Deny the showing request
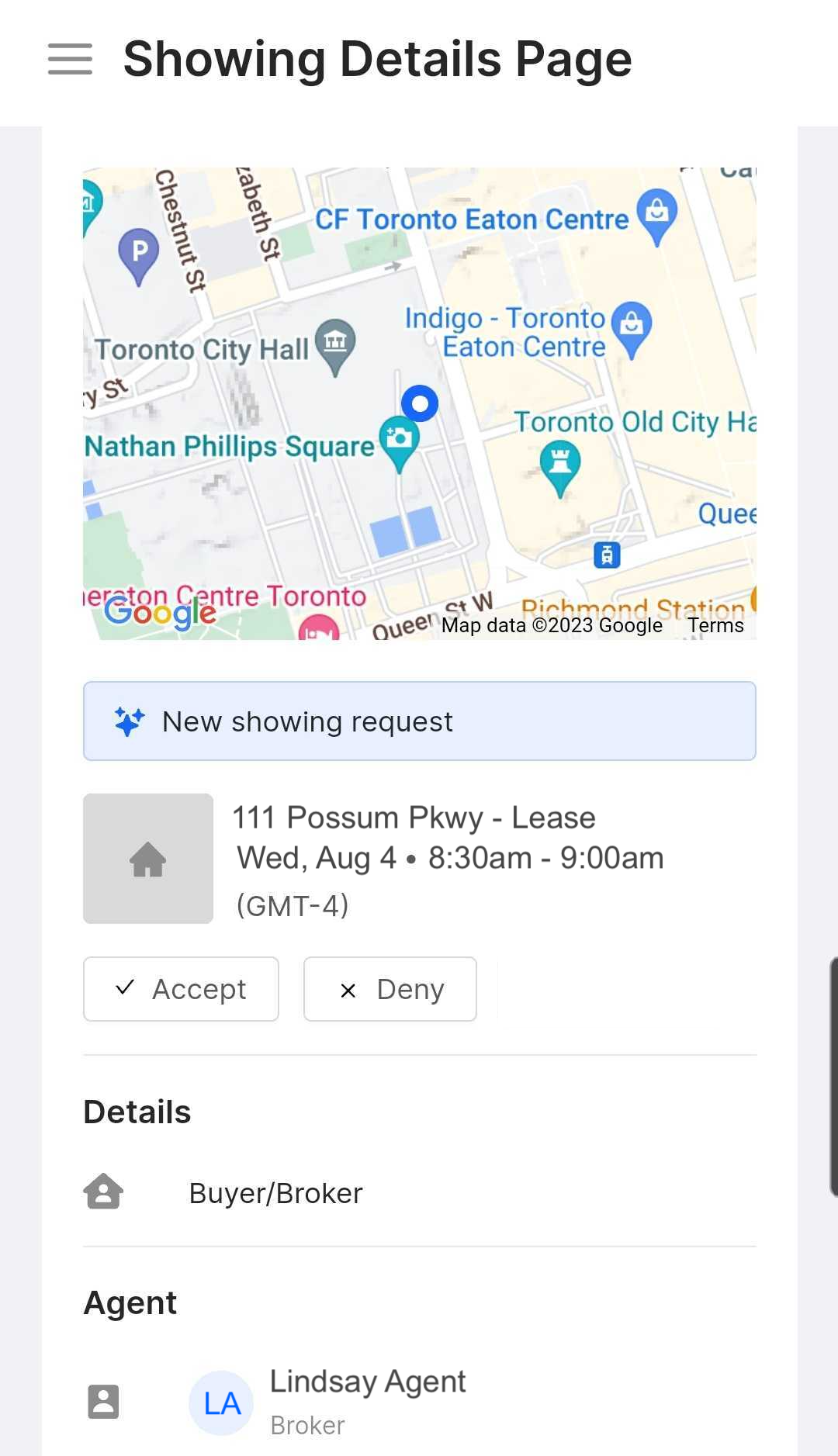 [x=390, y=989]
